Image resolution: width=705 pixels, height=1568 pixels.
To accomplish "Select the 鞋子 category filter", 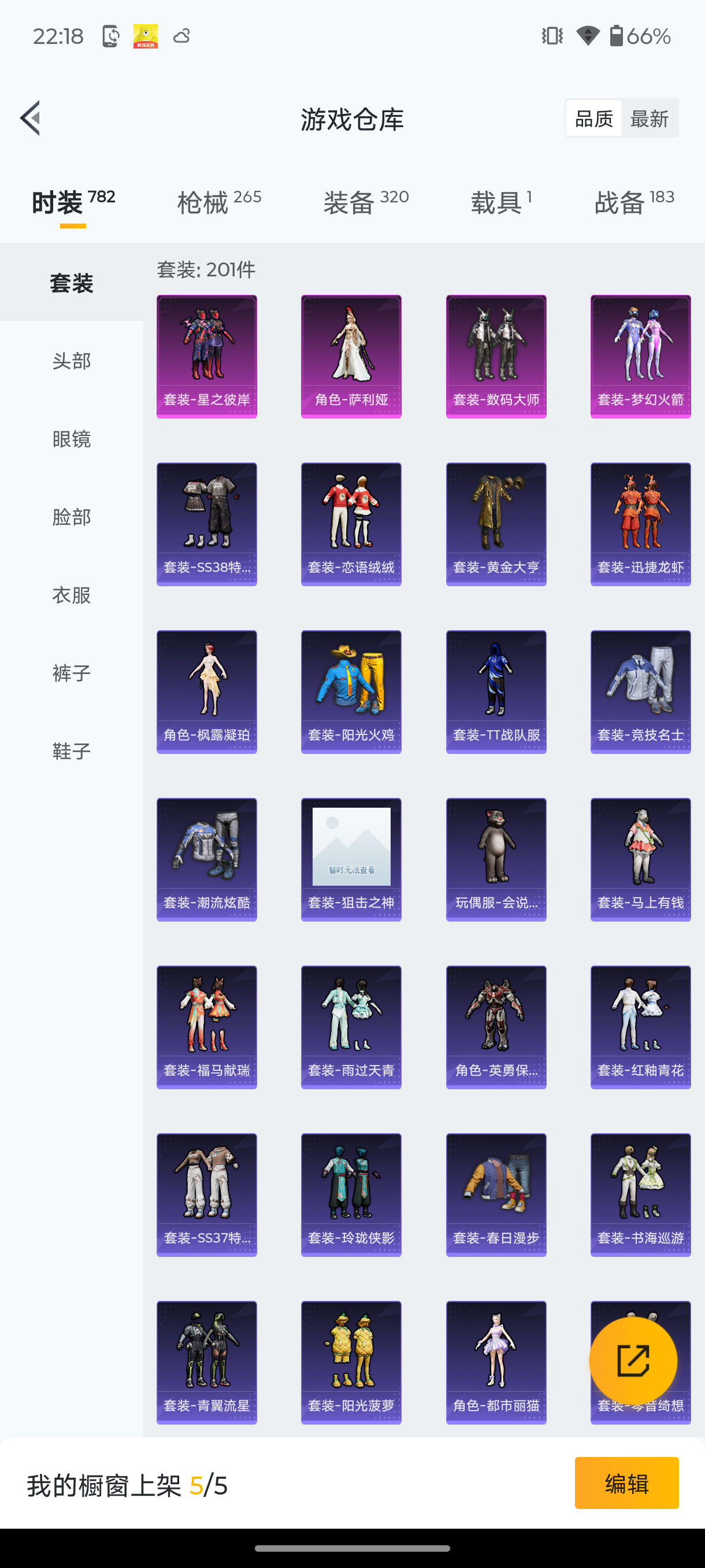I will point(71,750).
